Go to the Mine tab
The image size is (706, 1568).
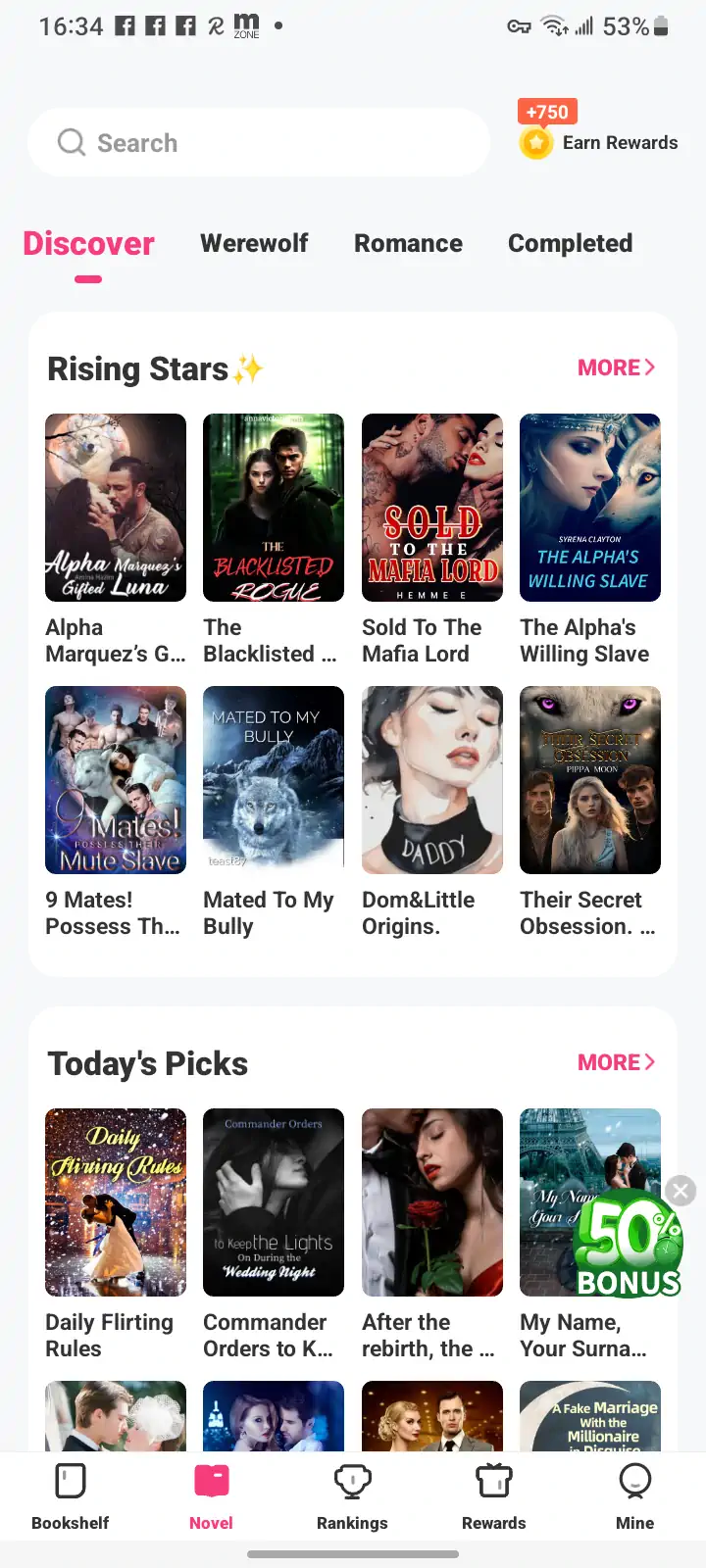tap(634, 1495)
